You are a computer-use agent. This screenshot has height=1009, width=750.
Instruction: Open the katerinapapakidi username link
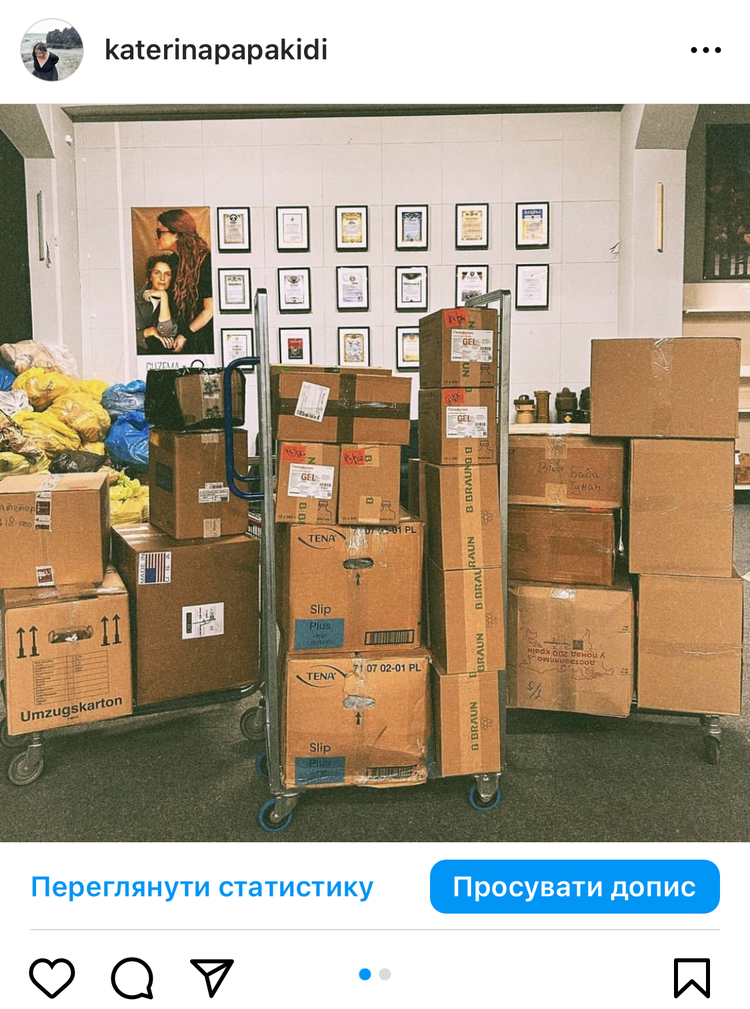[216, 50]
